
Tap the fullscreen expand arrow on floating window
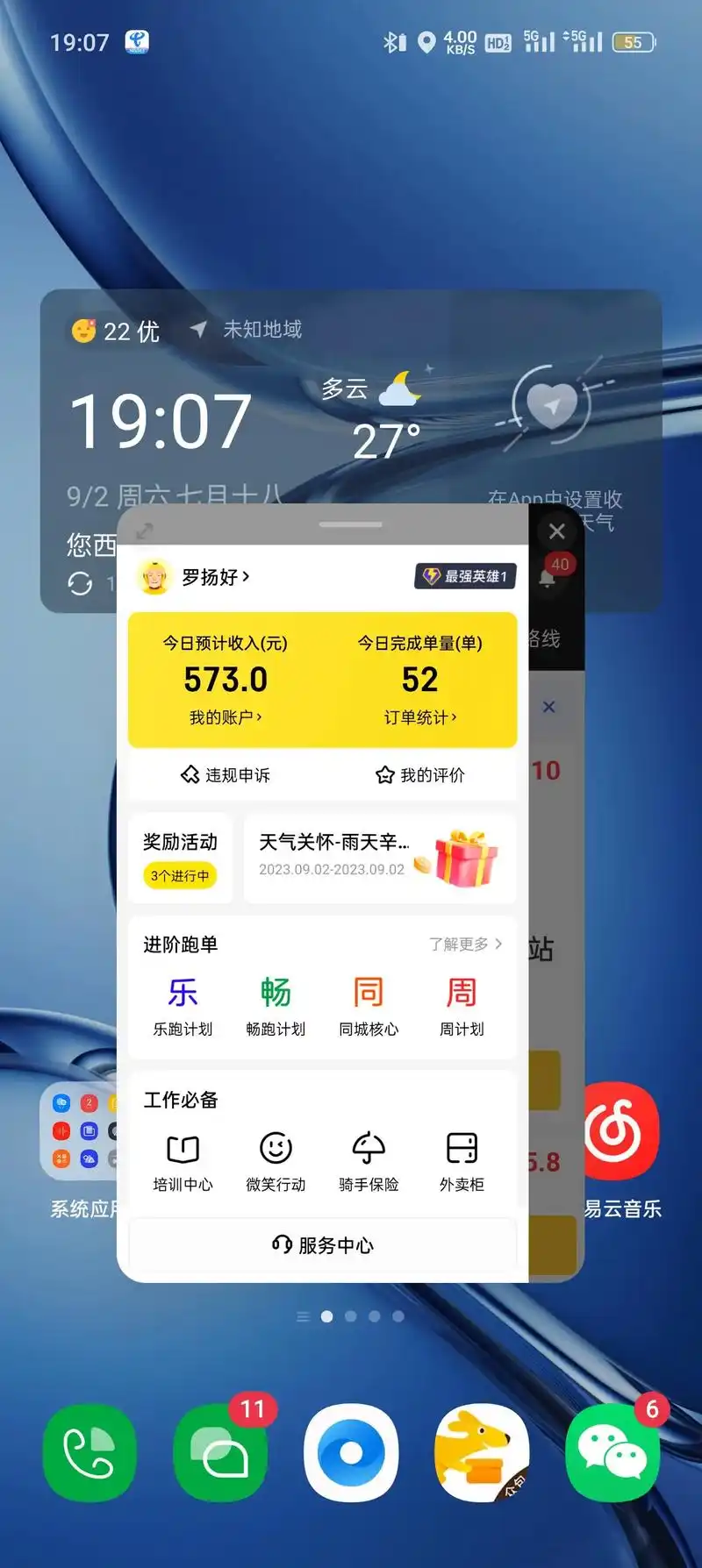click(145, 531)
